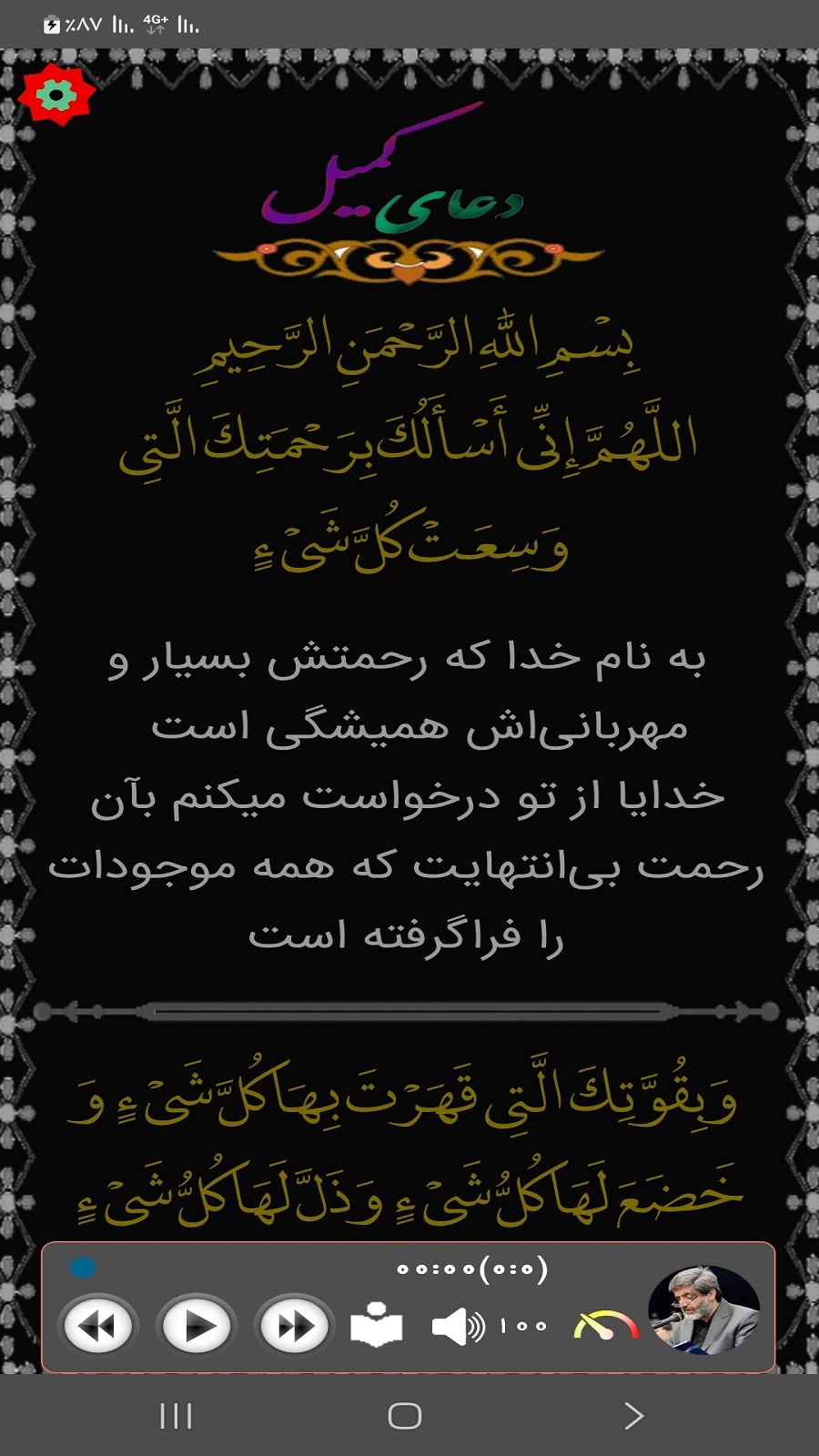Adjust the volume speaker icon
This screenshot has height=1456, width=819.
pyautogui.click(x=458, y=1327)
